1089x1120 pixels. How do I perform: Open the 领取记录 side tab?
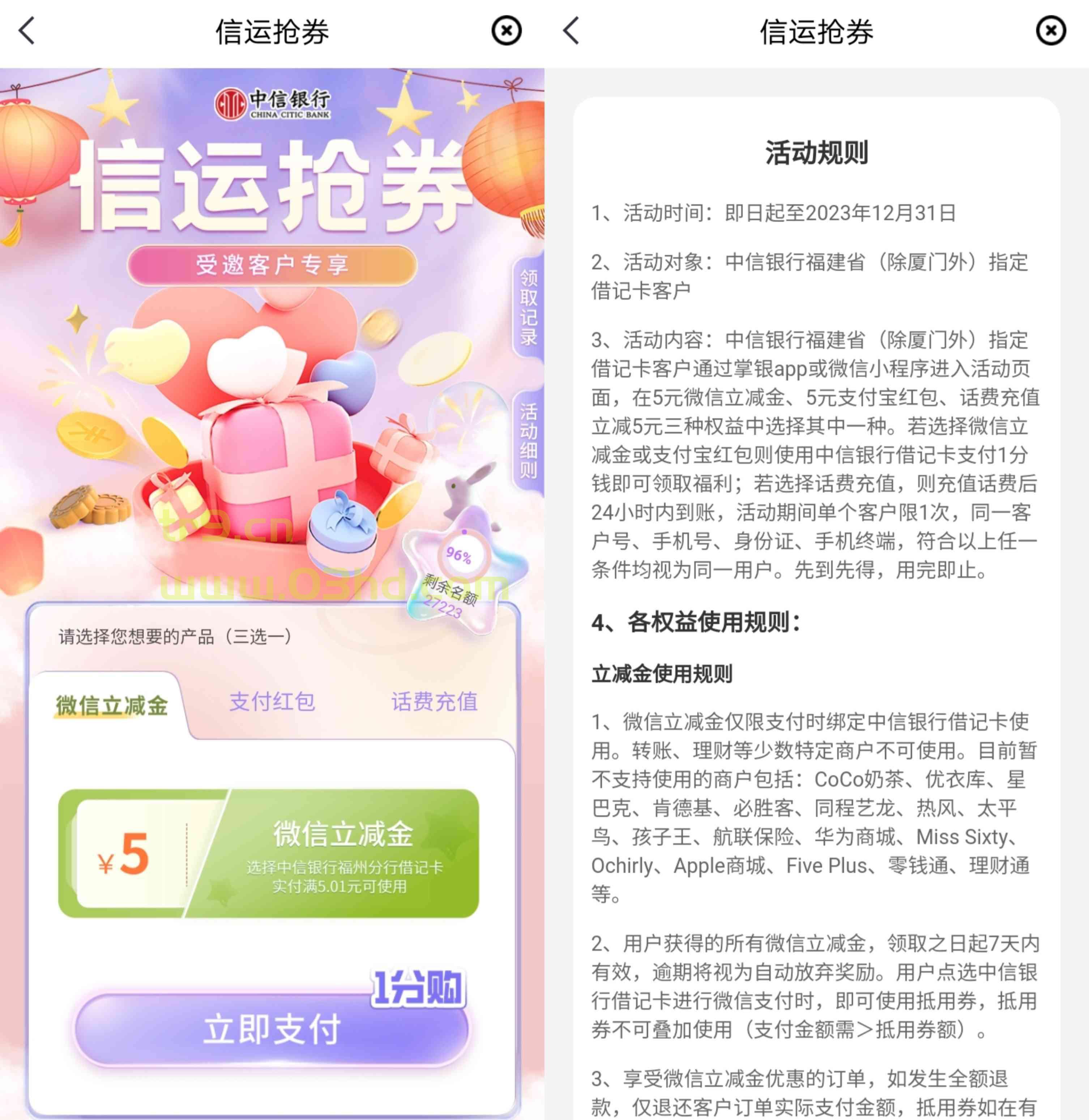528,307
